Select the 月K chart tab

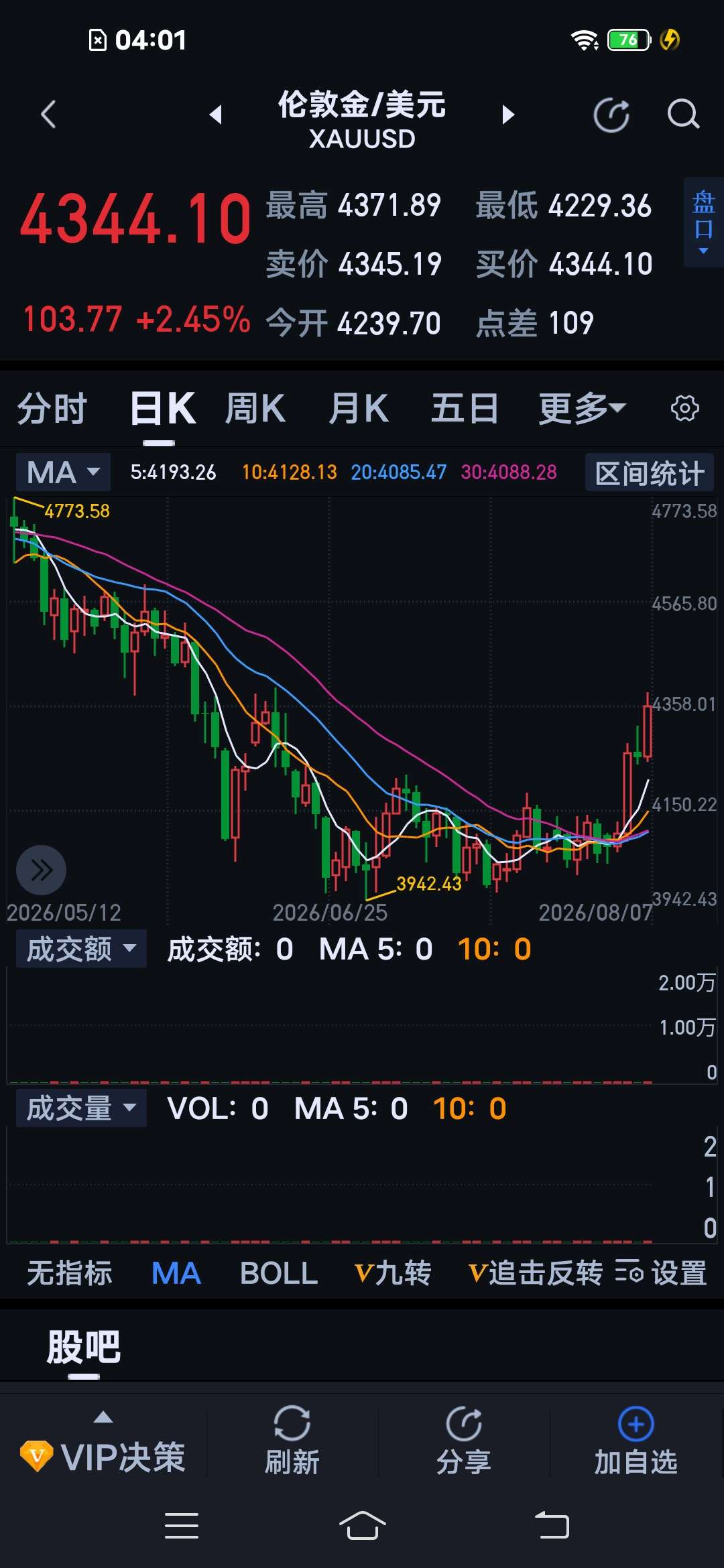[x=359, y=409]
